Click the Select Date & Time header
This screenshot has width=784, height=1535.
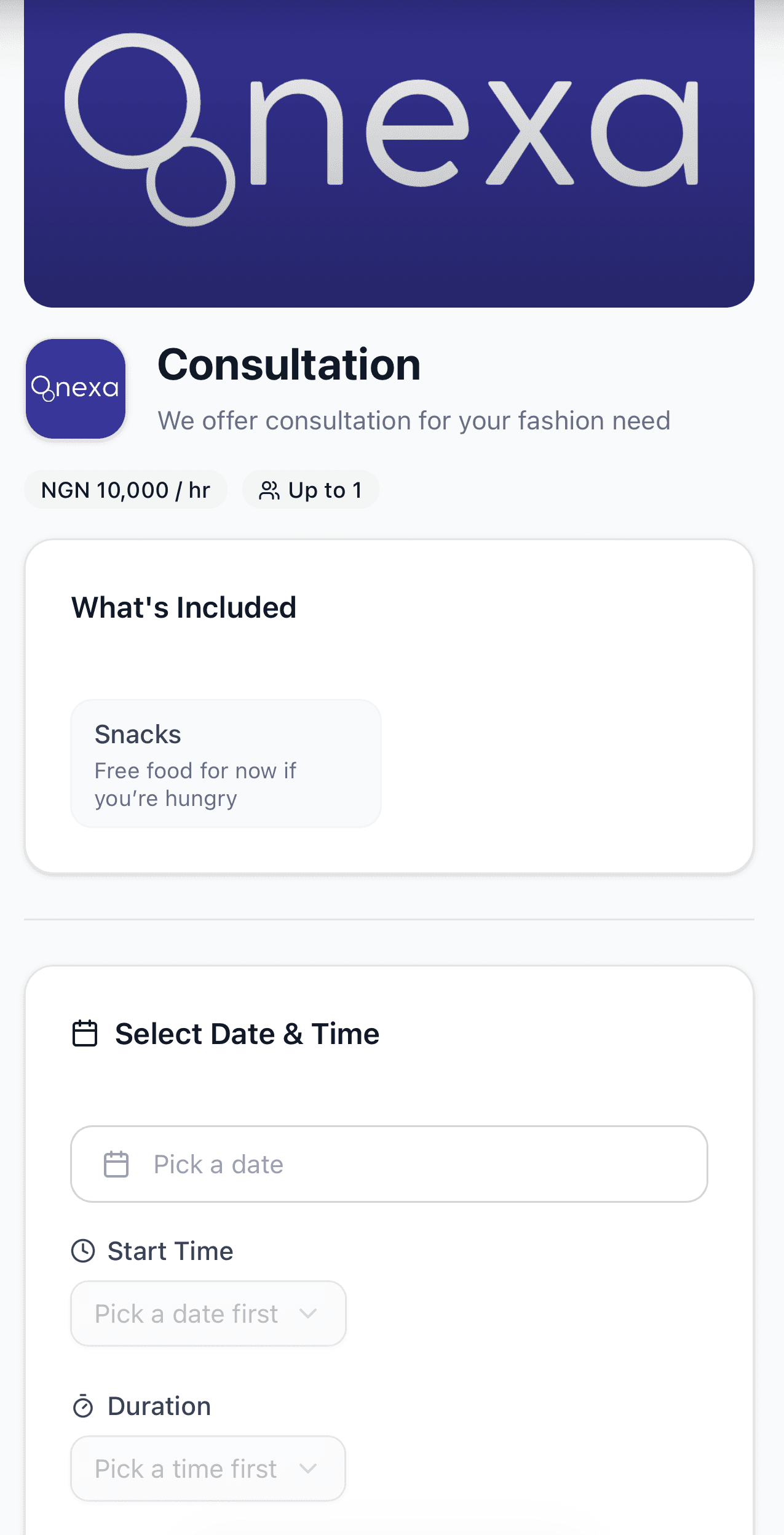tap(247, 1033)
